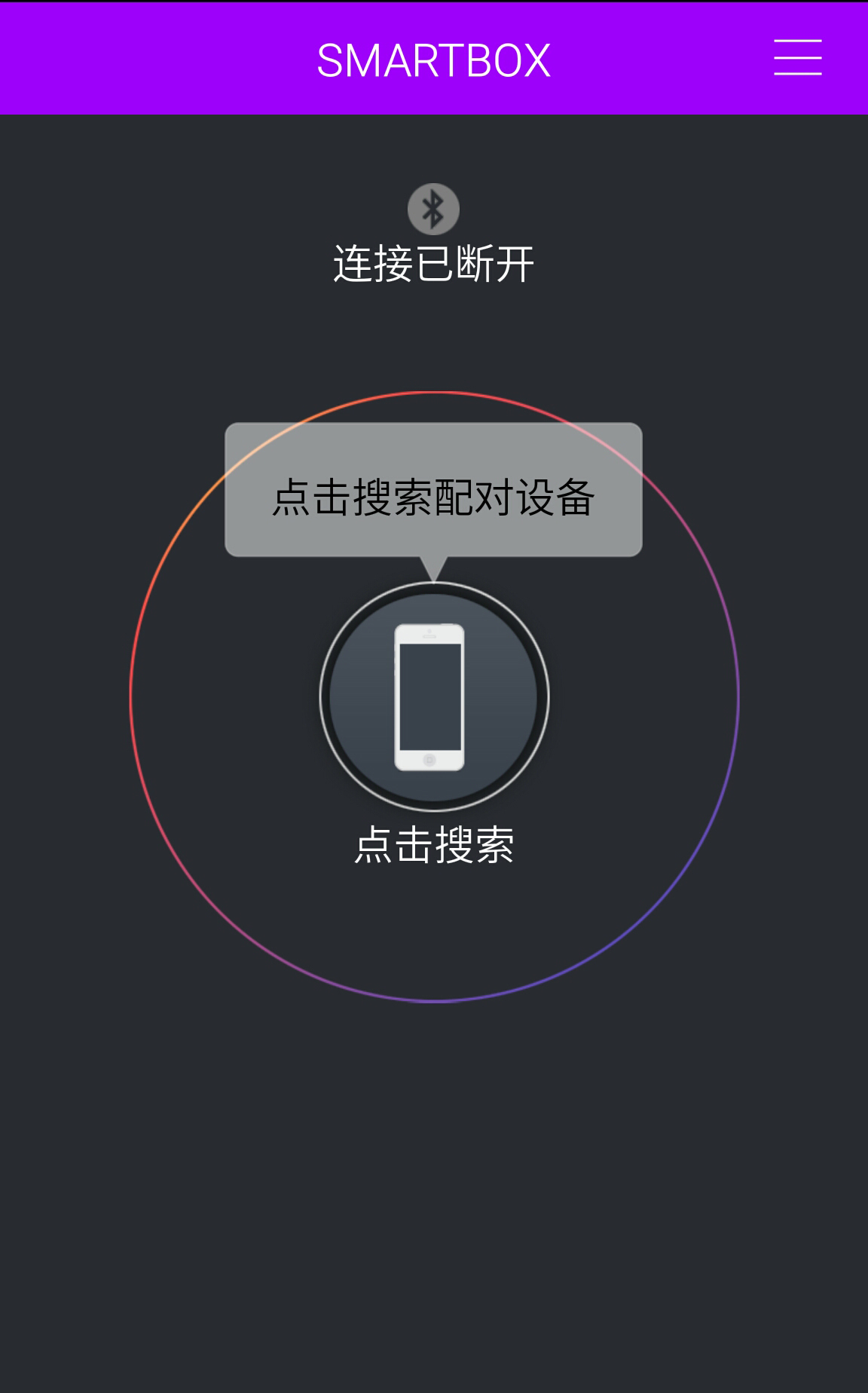868x1393 pixels.
Task: Tap the phone button to search for devices
Action: tap(434, 696)
